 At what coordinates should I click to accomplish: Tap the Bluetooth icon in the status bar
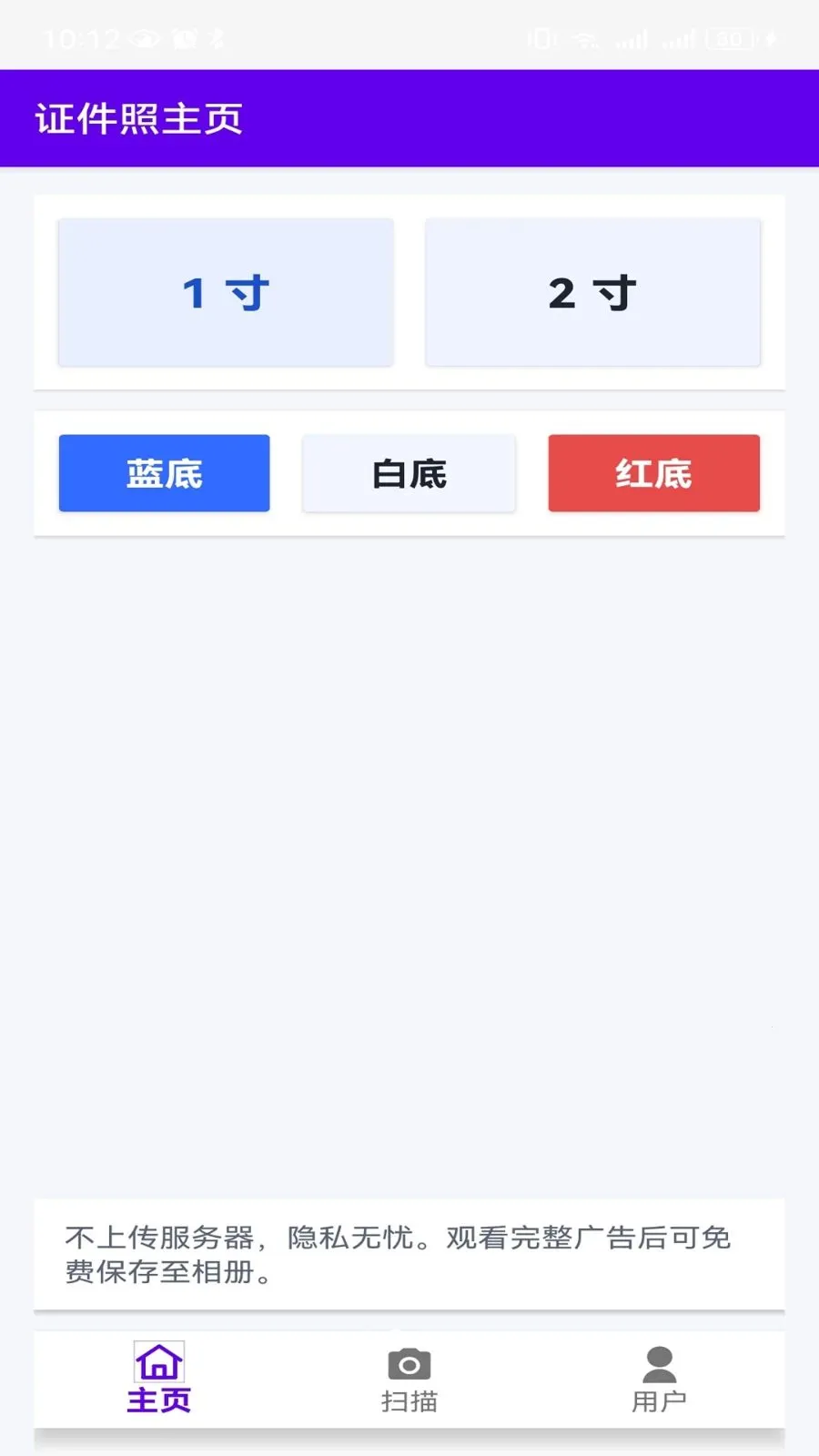(x=216, y=38)
